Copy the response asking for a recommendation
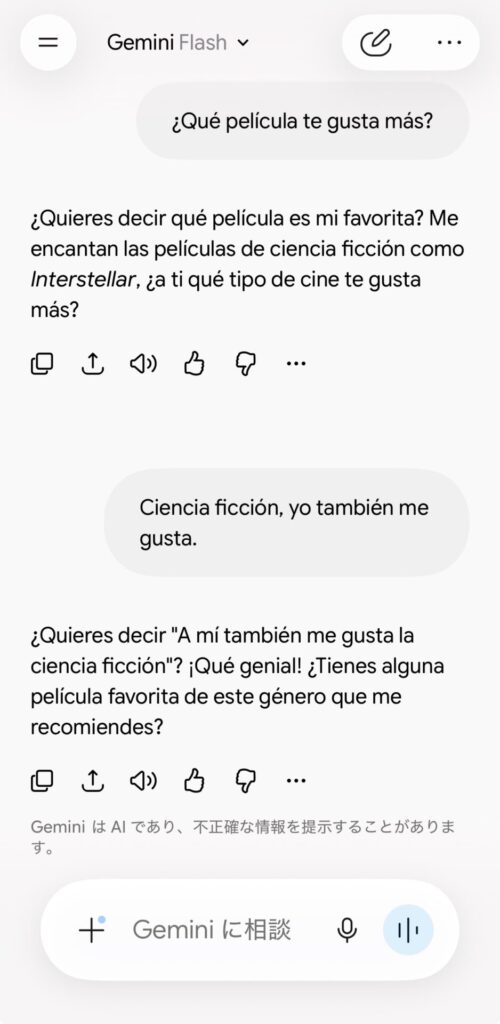 (42, 780)
